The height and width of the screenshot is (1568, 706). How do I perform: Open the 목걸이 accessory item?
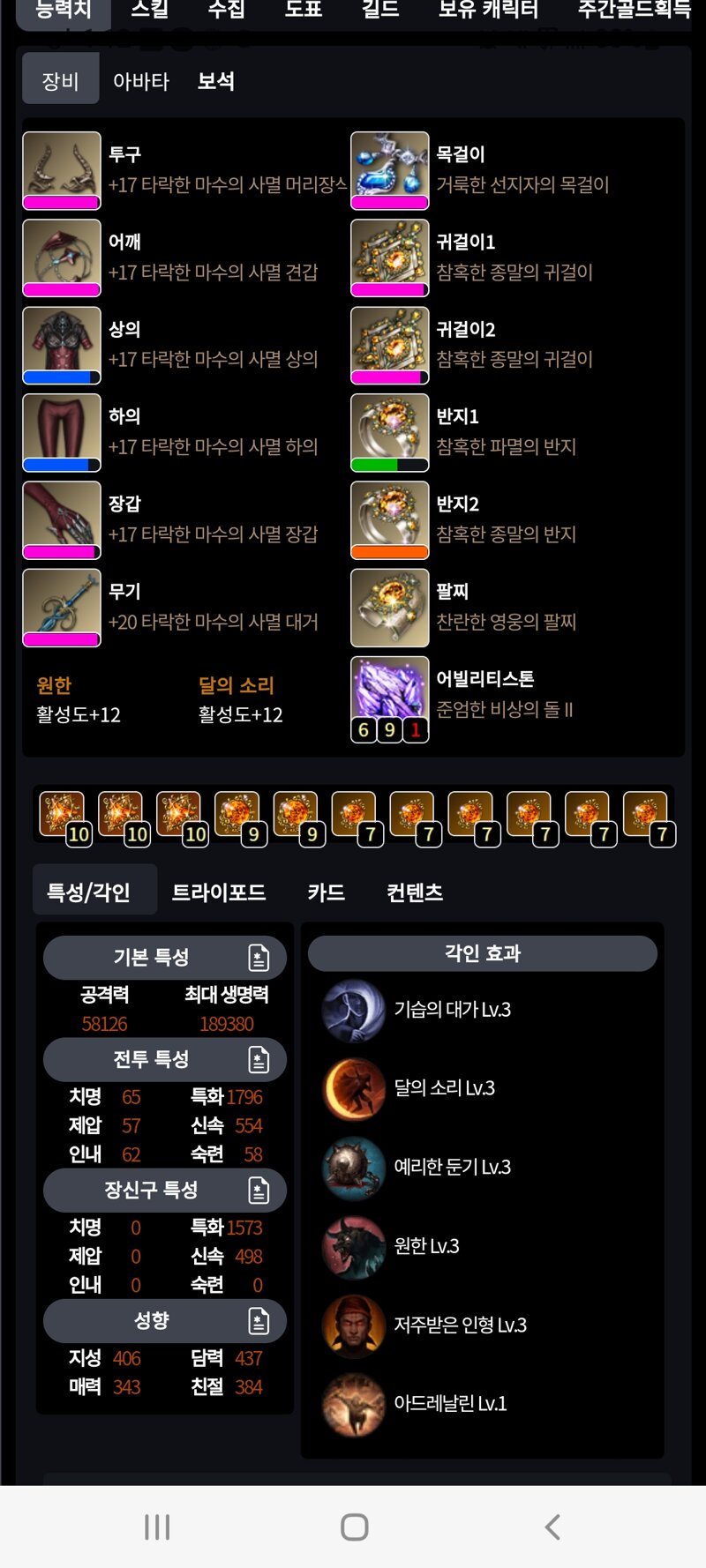coord(390,170)
